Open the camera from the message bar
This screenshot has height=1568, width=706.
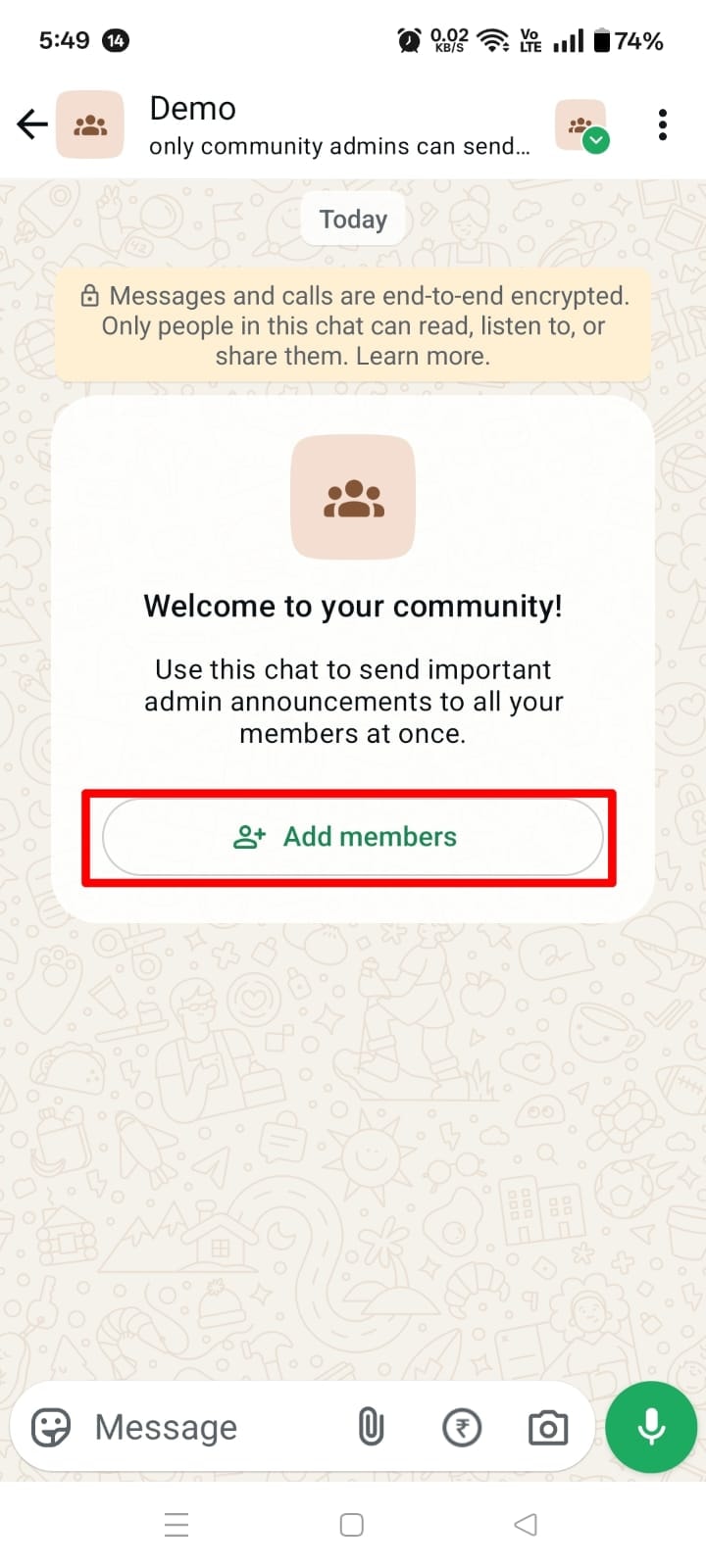click(x=547, y=1427)
